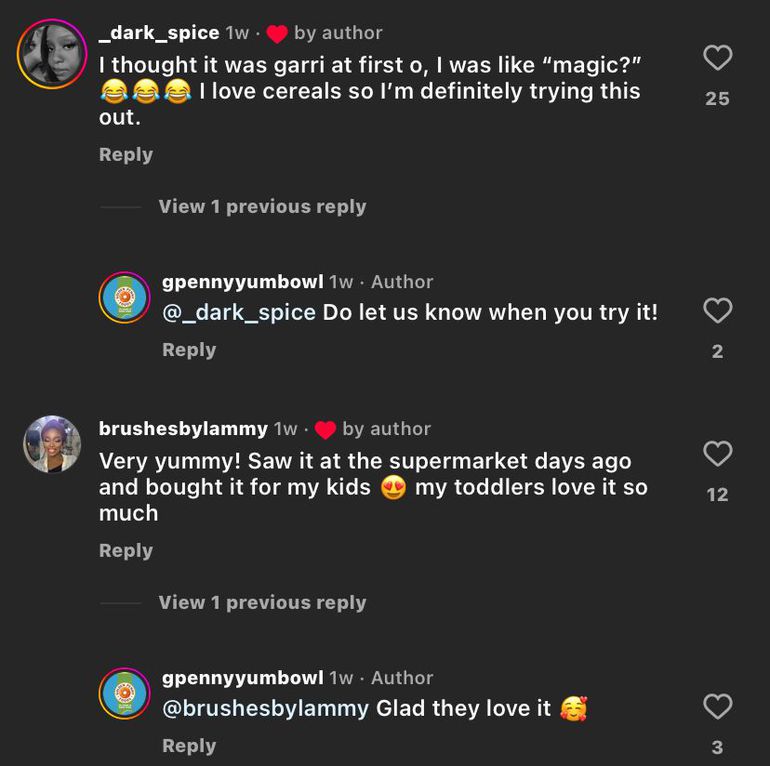Reply to brushesbylammy's comment
The image size is (770, 766).
point(126,551)
